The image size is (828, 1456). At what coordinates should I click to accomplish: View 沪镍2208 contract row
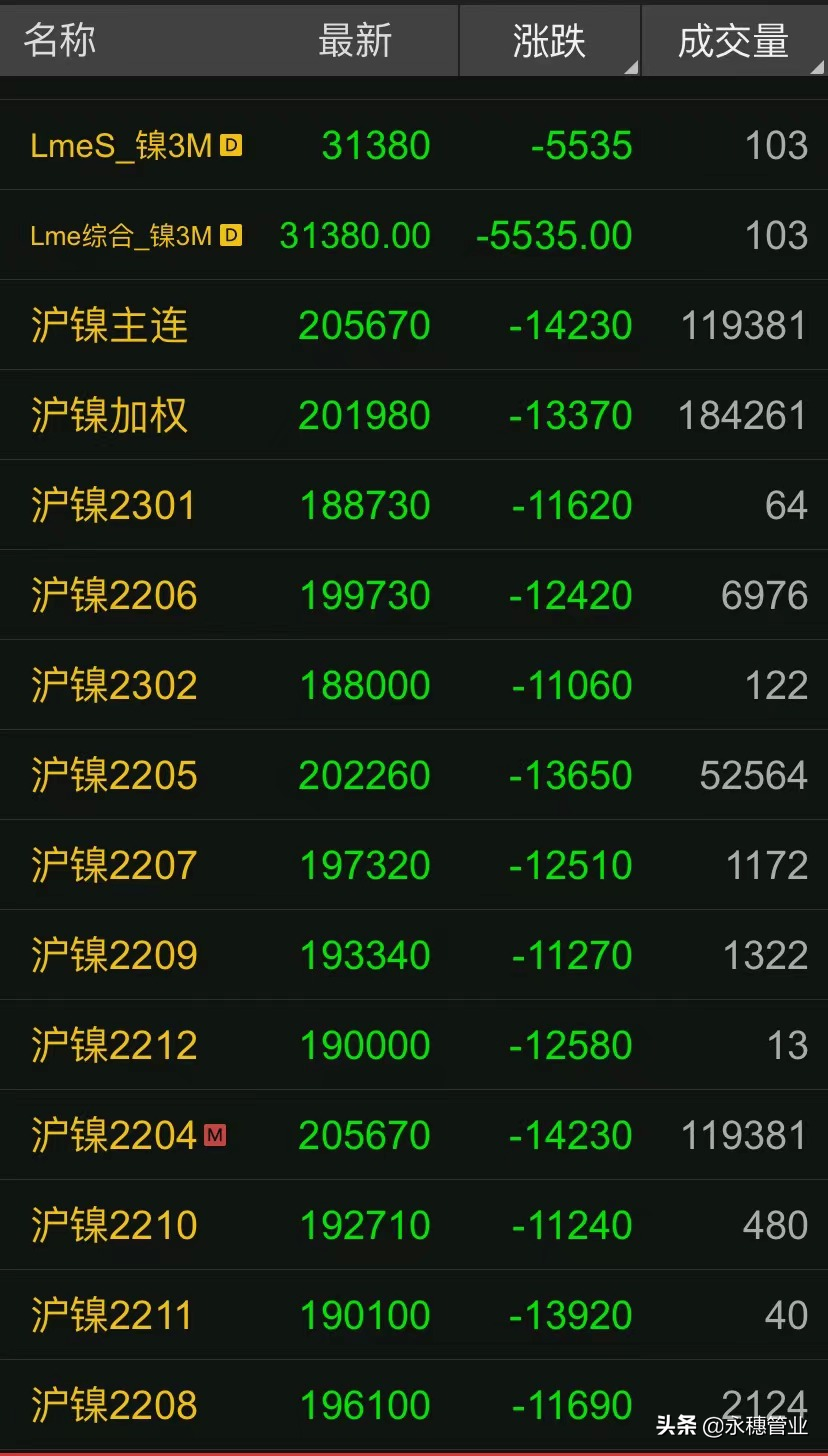[414, 1405]
